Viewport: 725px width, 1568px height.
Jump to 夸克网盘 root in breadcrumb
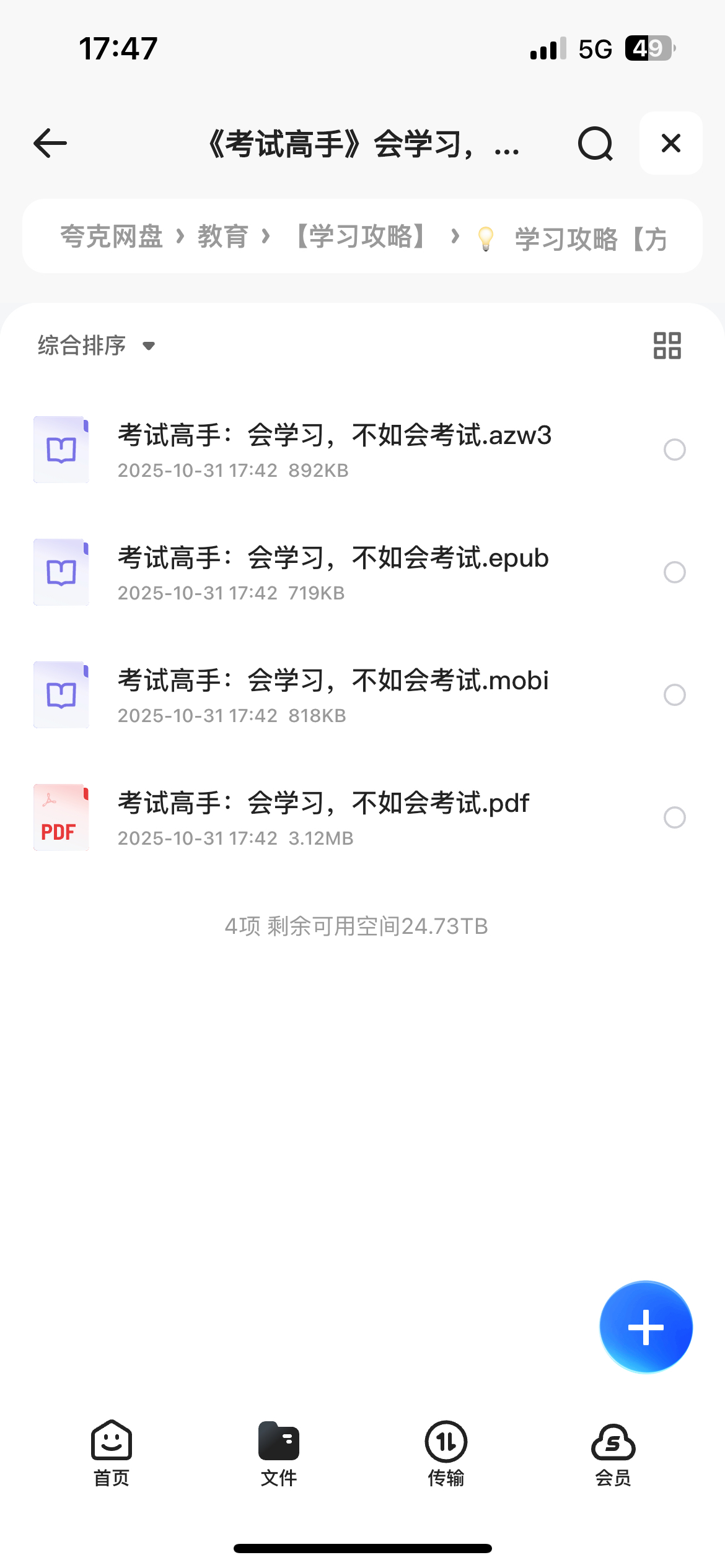click(x=112, y=237)
